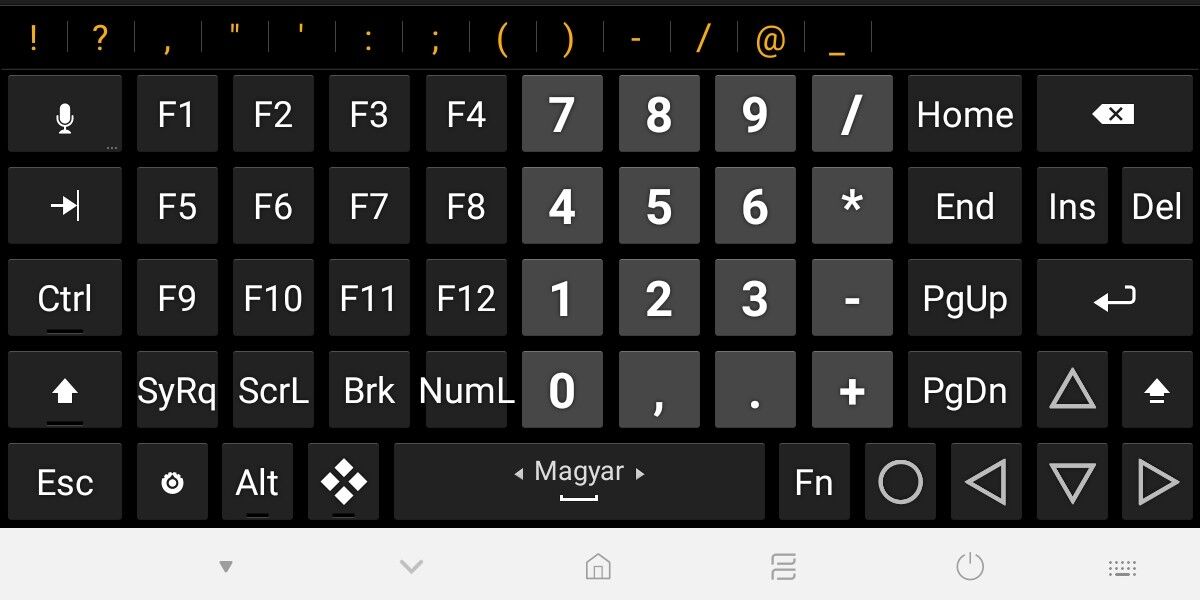Go to the system home screen
1200x600 pixels.
(598, 567)
